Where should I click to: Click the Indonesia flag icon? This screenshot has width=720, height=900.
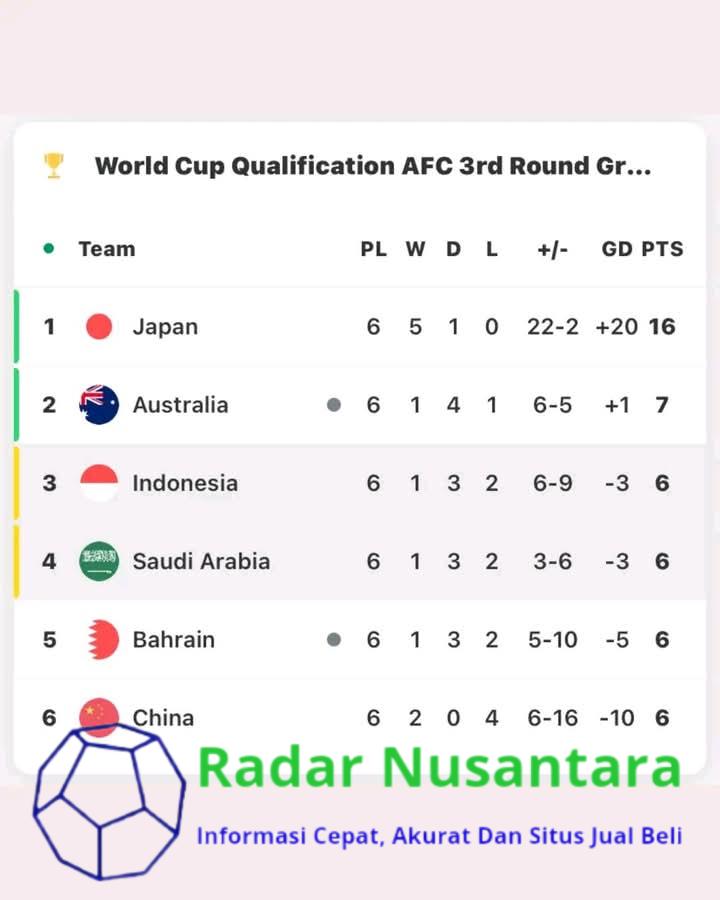(x=98, y=482)
